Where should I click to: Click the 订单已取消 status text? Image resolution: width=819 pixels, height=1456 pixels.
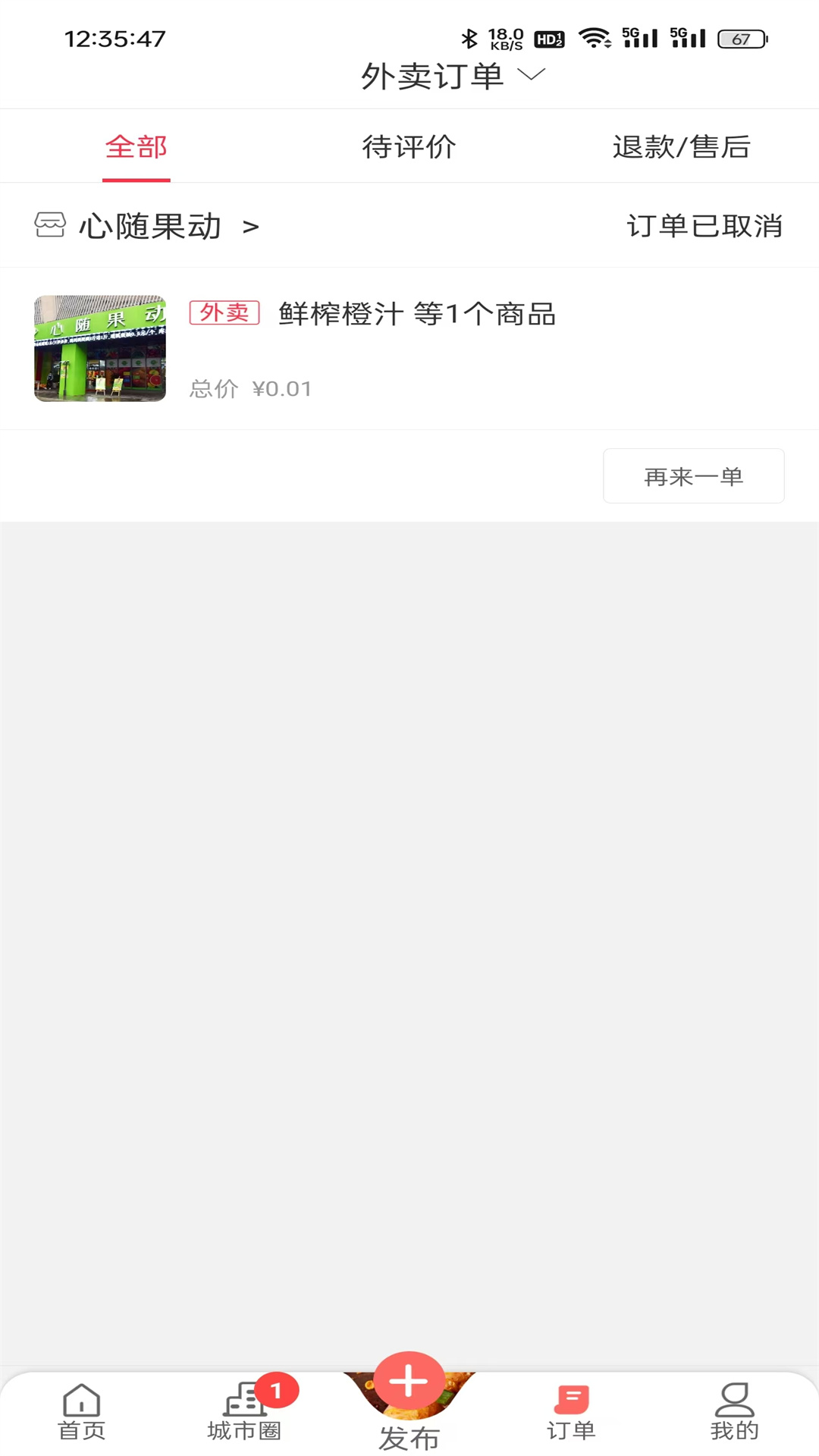pos(705,226)
